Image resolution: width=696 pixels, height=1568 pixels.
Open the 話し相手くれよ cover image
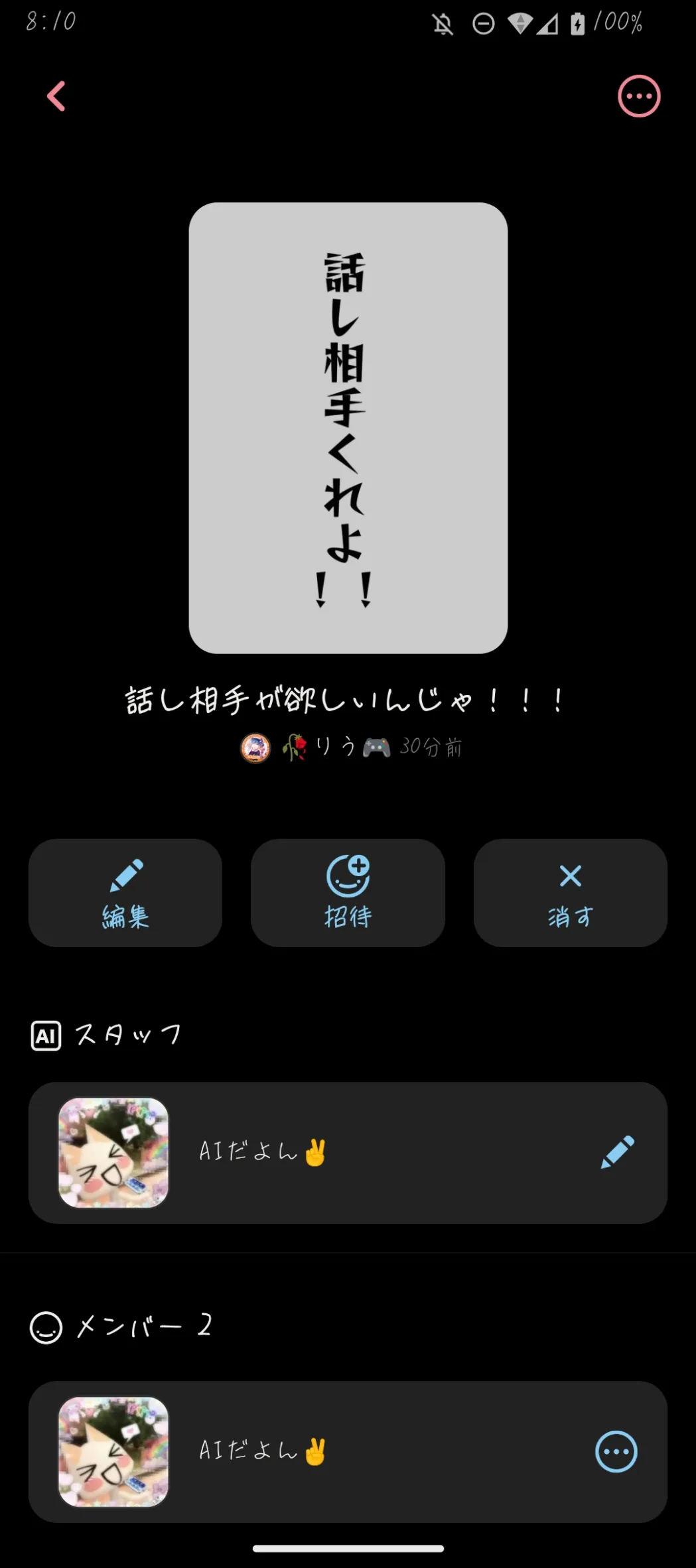click(x=348, y=428)
